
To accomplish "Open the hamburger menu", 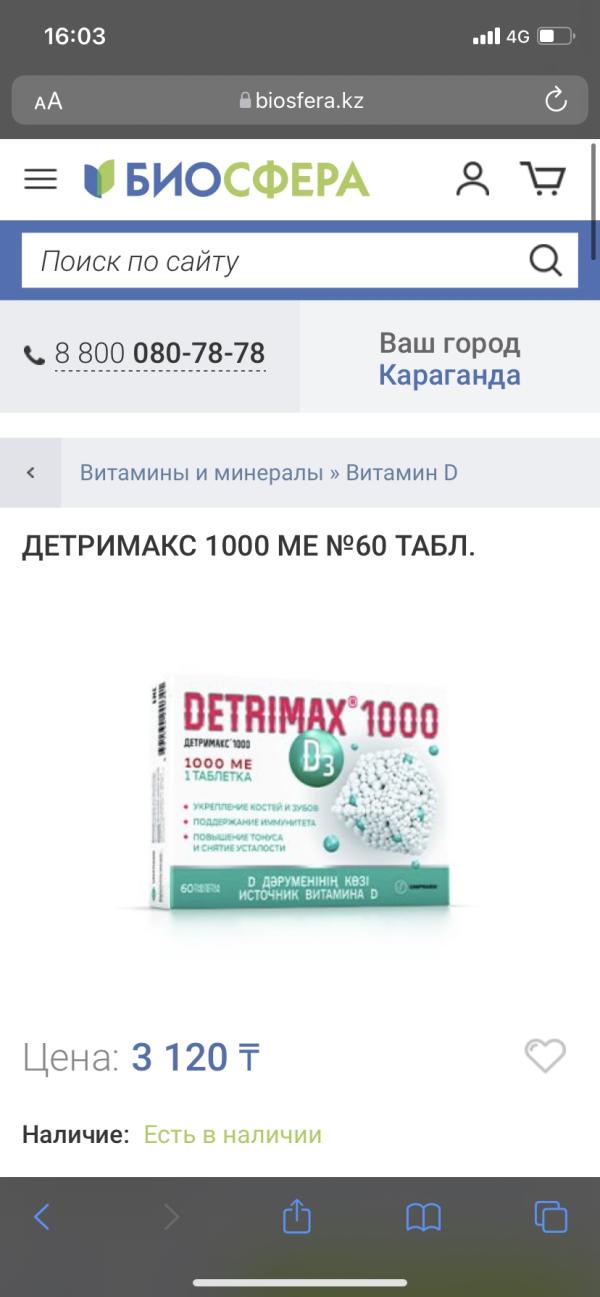I will pos(41,179).
